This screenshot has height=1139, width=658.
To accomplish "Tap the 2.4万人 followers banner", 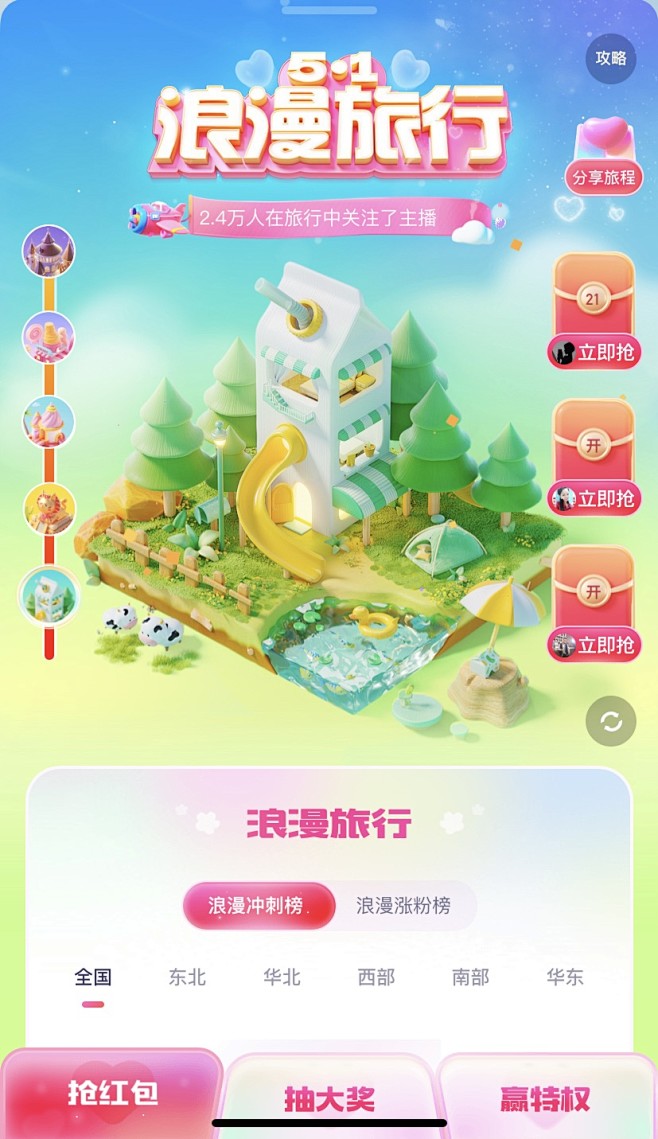I will (x=315, y=217).
